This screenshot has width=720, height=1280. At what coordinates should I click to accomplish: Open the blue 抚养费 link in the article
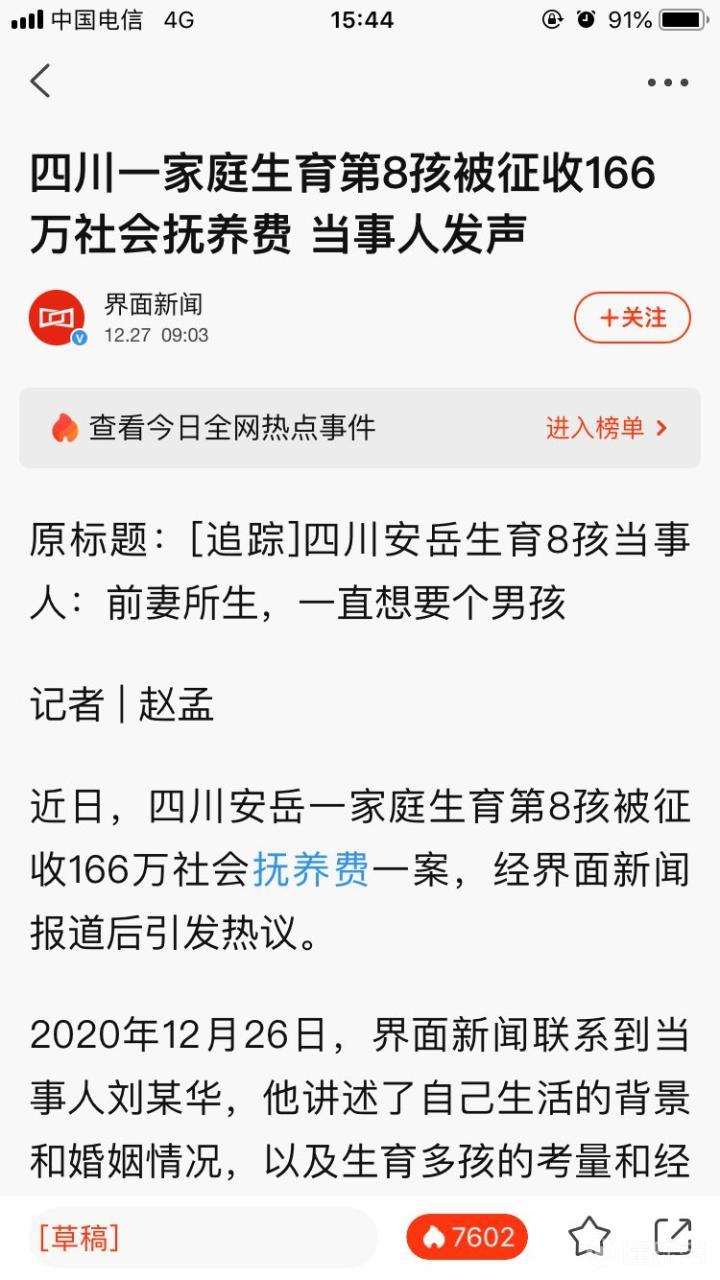coord(311,870)
